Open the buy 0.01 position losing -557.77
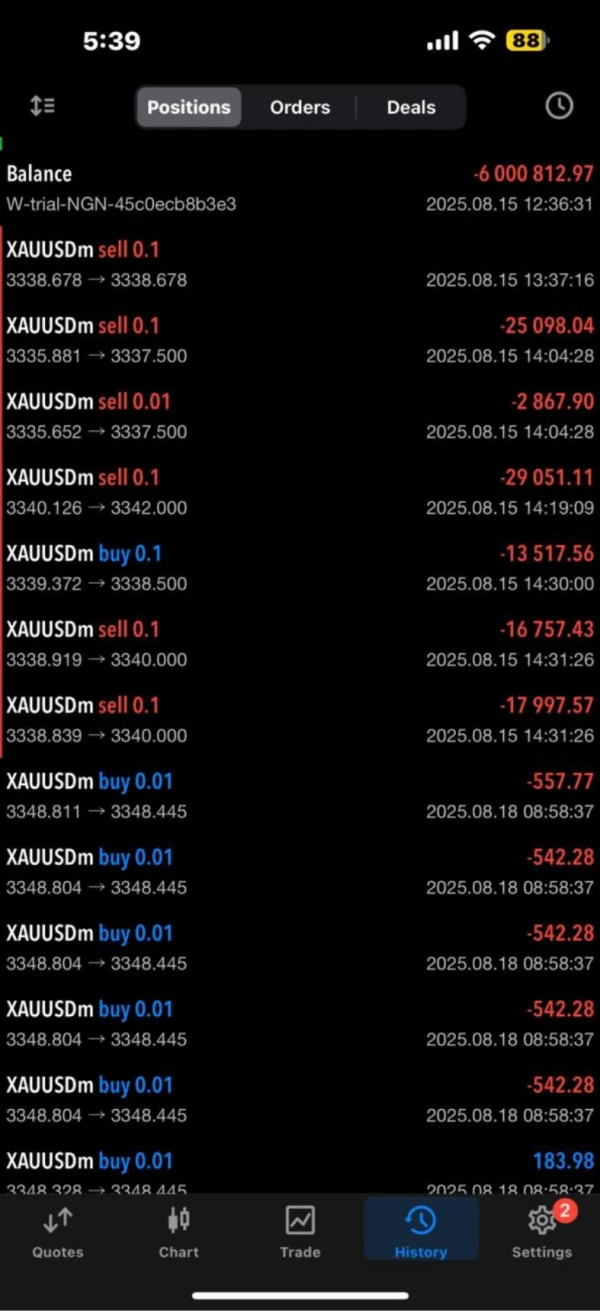The width and height of the screenshot is (600, 1311). tap(300, 796)
